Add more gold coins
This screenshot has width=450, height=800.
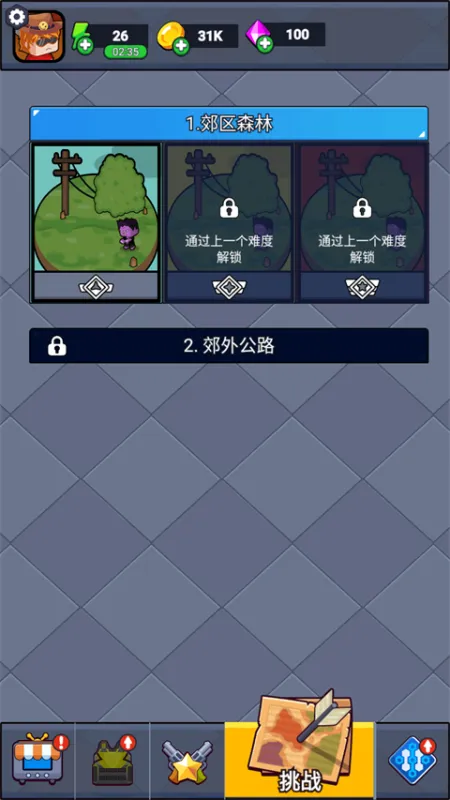(180, 46)
